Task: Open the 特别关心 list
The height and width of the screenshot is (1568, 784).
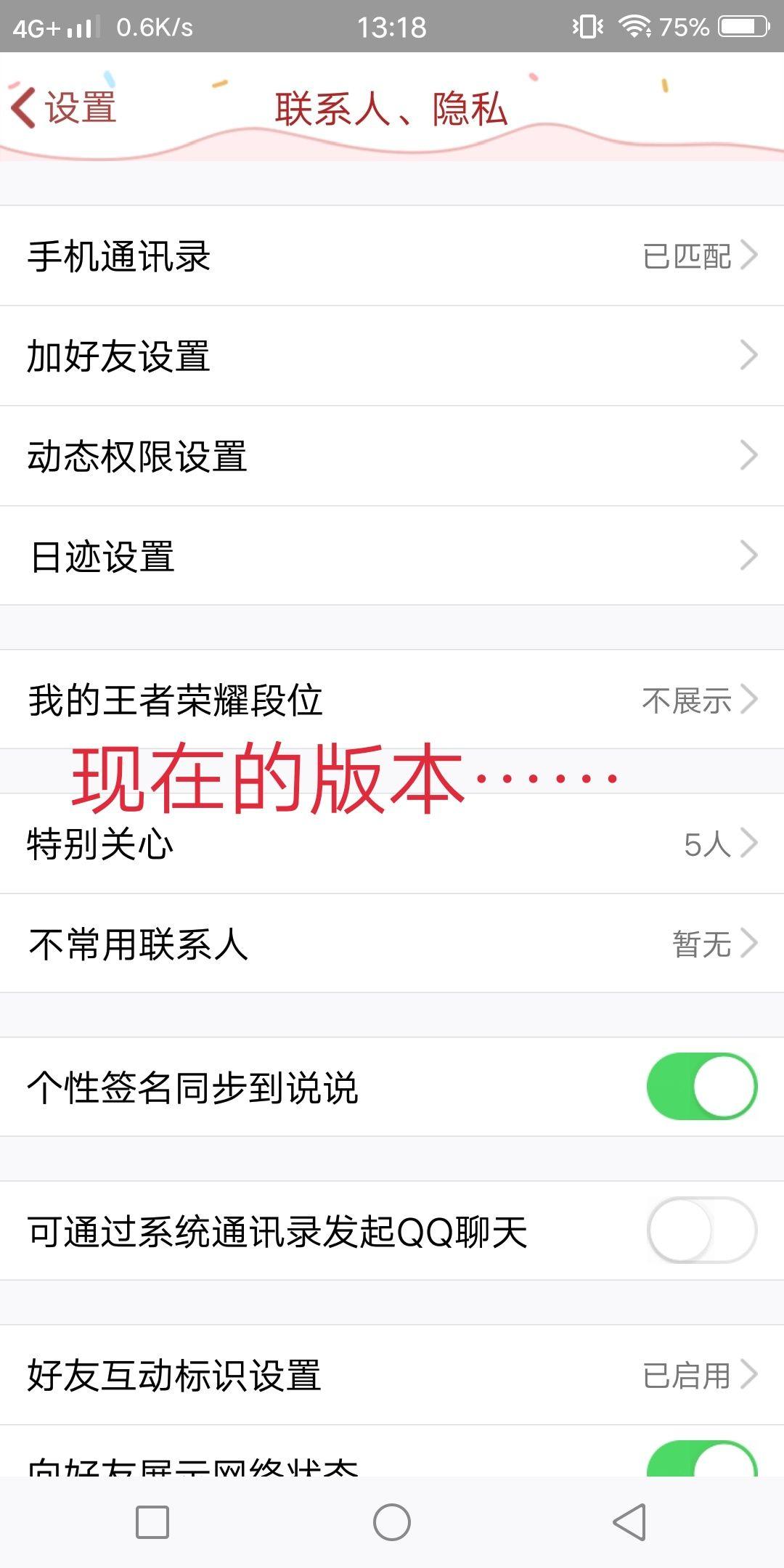Action: (x=392, y=844)
